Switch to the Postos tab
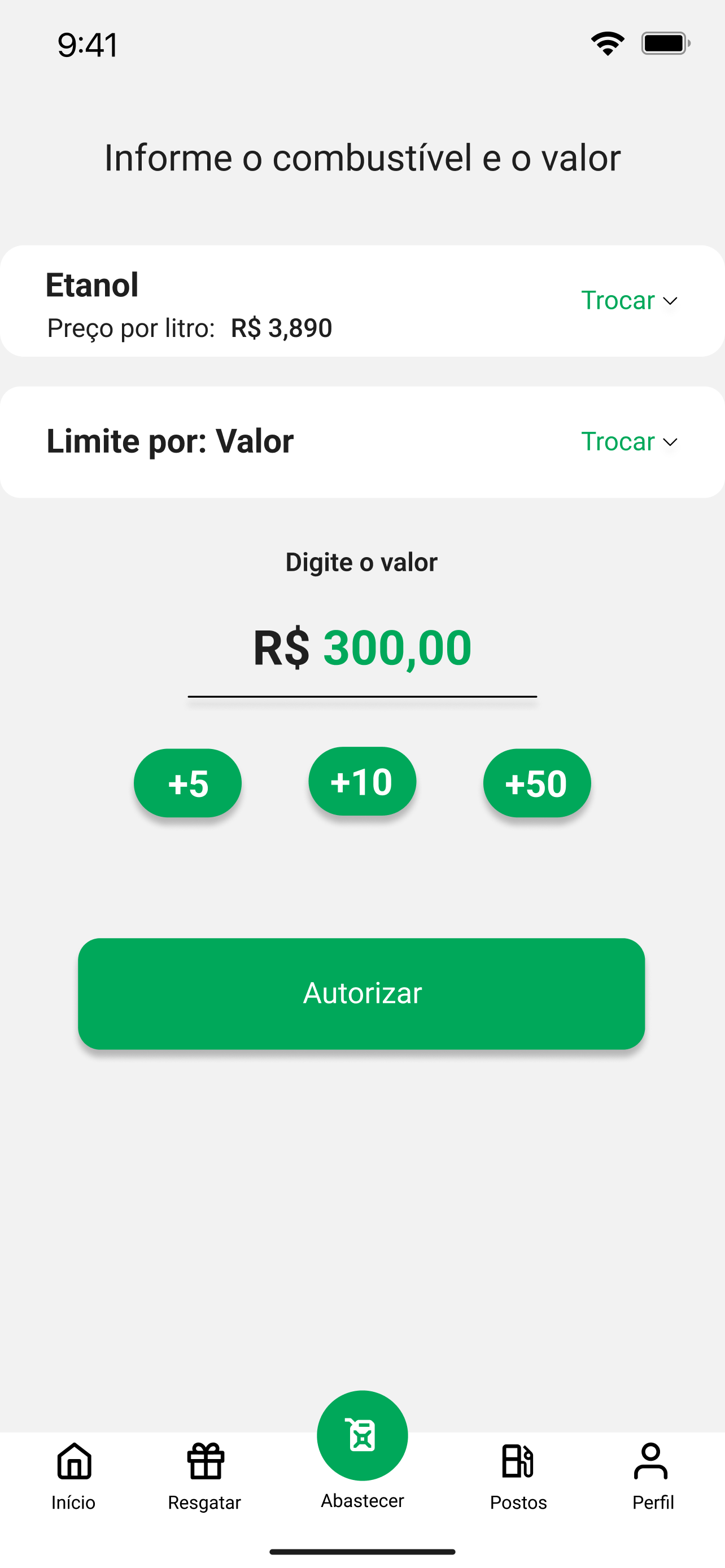 pos(519,1477)
